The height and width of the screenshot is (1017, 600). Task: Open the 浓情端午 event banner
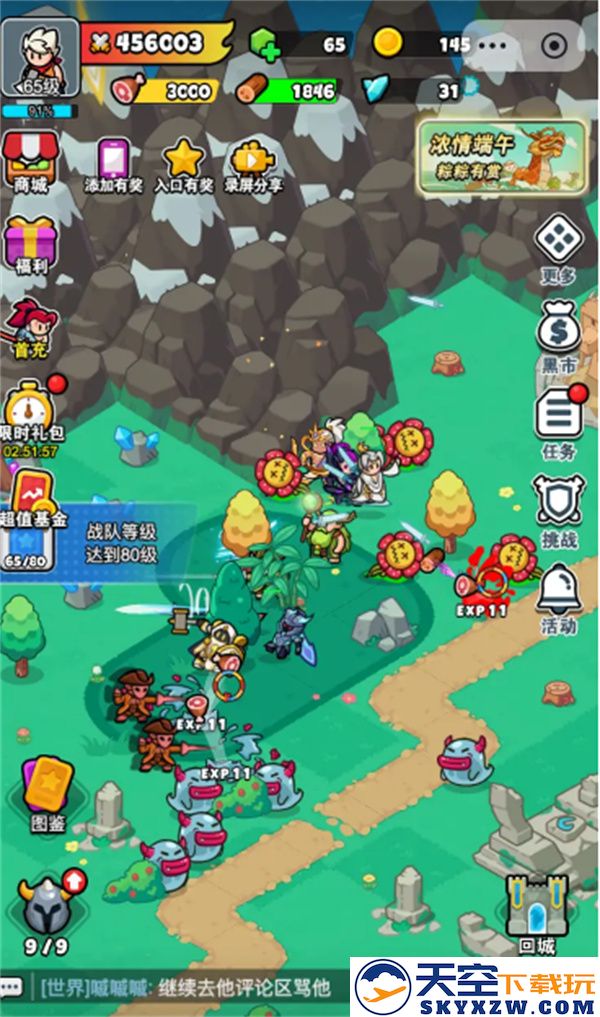coord(501,156)
